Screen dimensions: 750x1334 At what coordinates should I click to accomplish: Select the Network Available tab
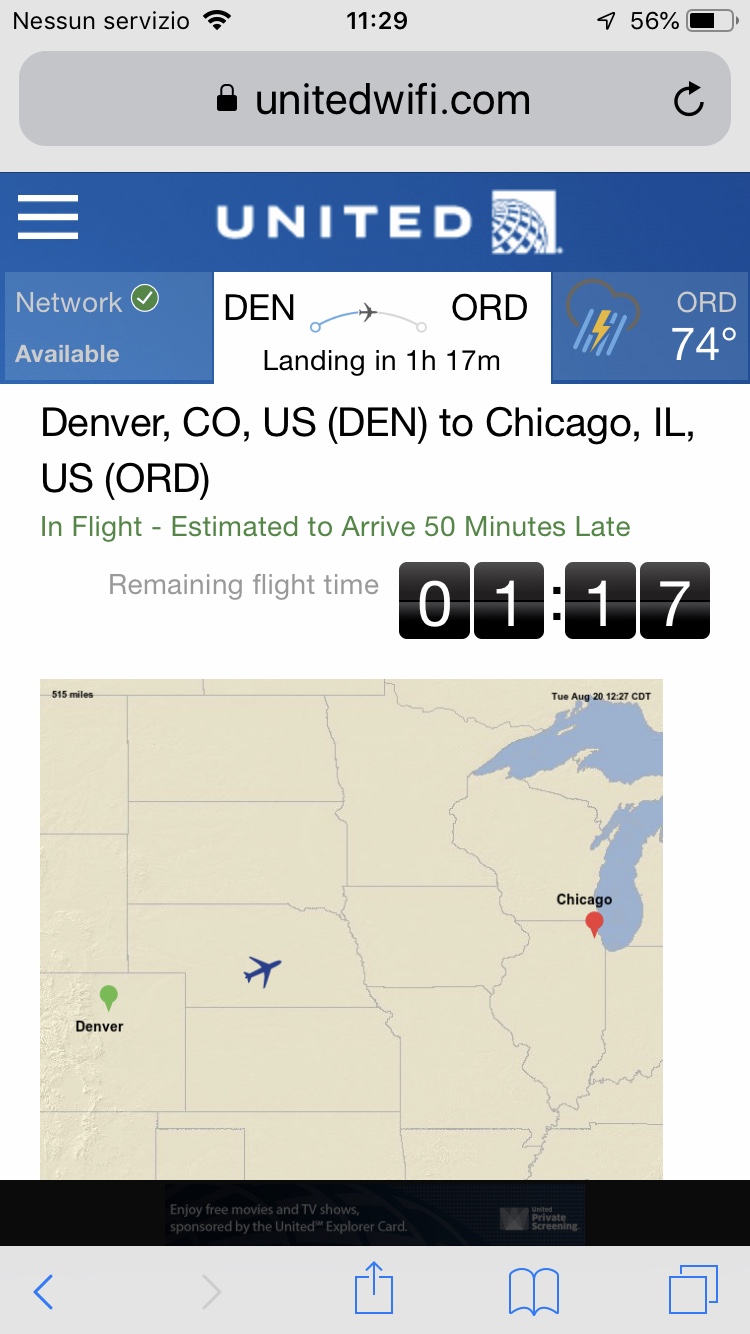point(107,327)
